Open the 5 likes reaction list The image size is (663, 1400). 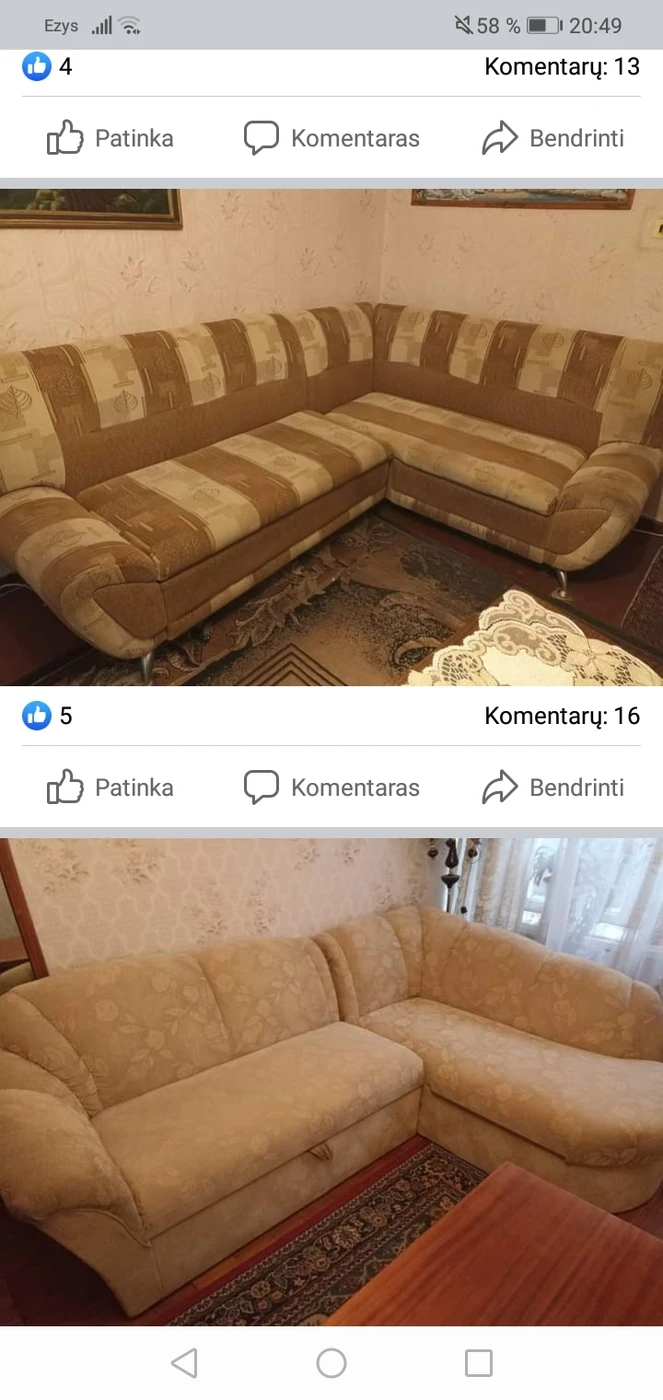tap(48, 716)
